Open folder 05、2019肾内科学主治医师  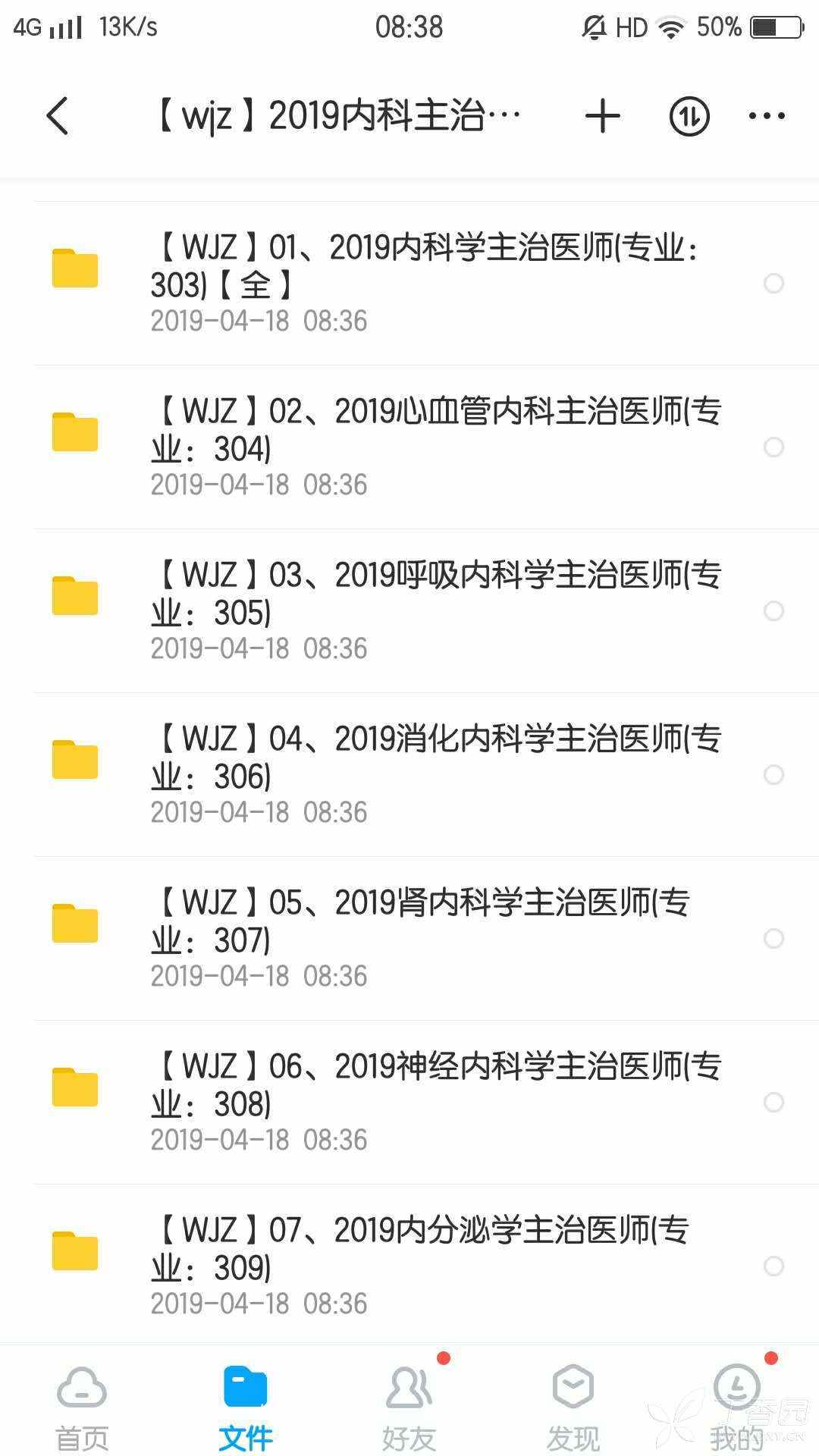pyautogui.click(x=425, y=937)
